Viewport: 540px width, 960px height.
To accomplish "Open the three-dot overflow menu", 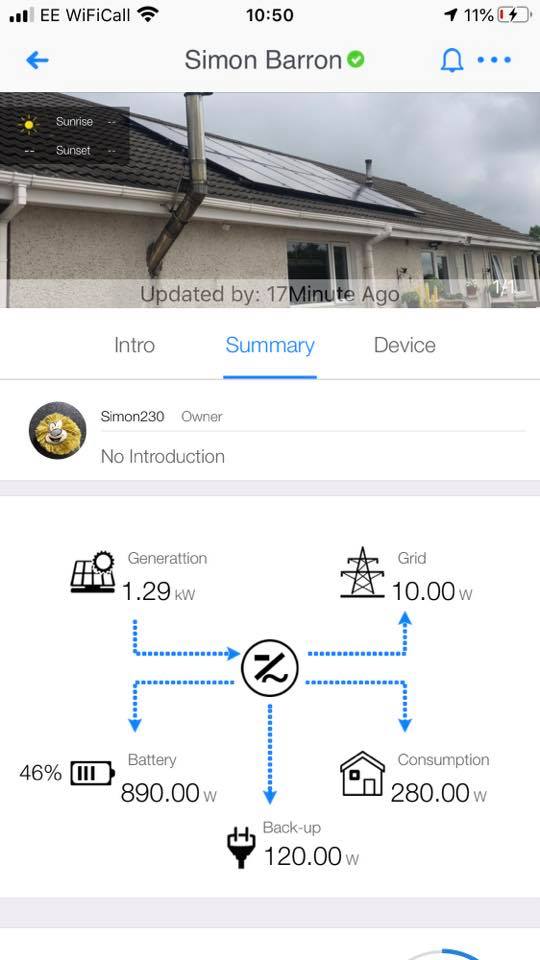I will point(494,60).
